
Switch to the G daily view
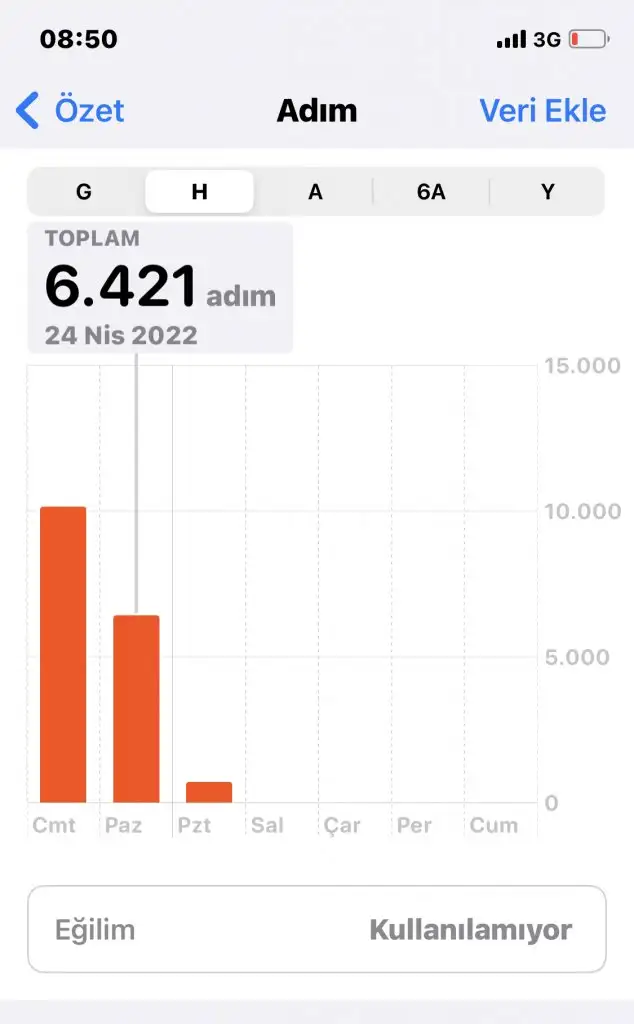(x=84, y=191)
